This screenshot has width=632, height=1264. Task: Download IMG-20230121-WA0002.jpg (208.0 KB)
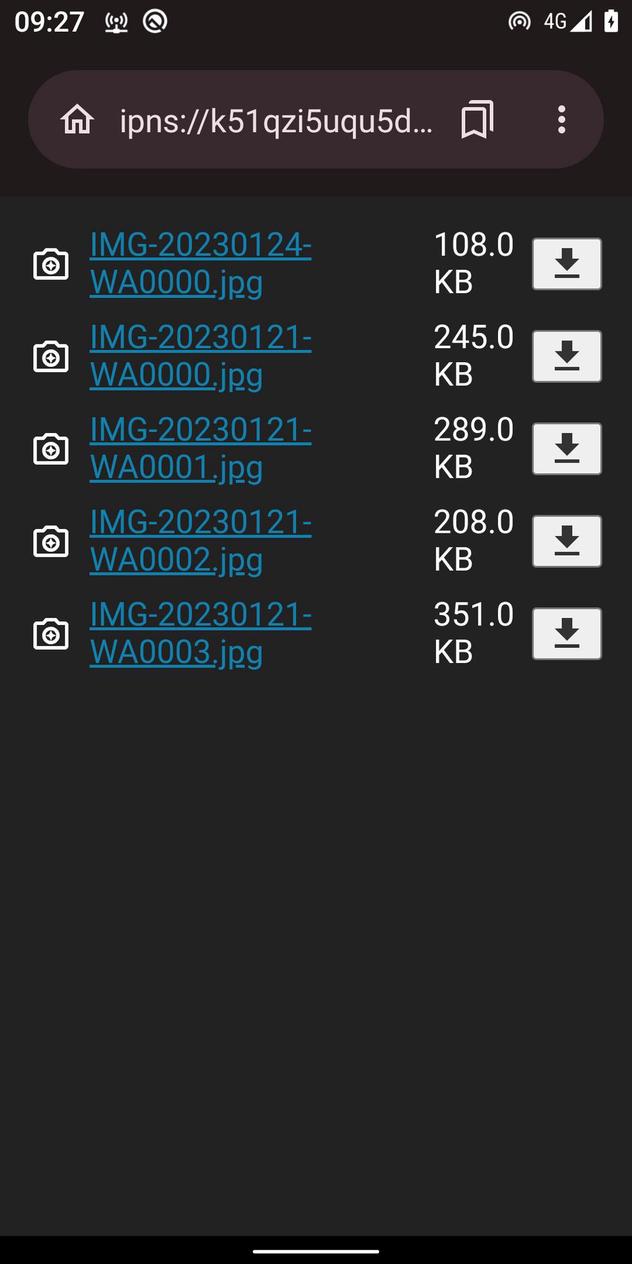click(x=566, y=541)
